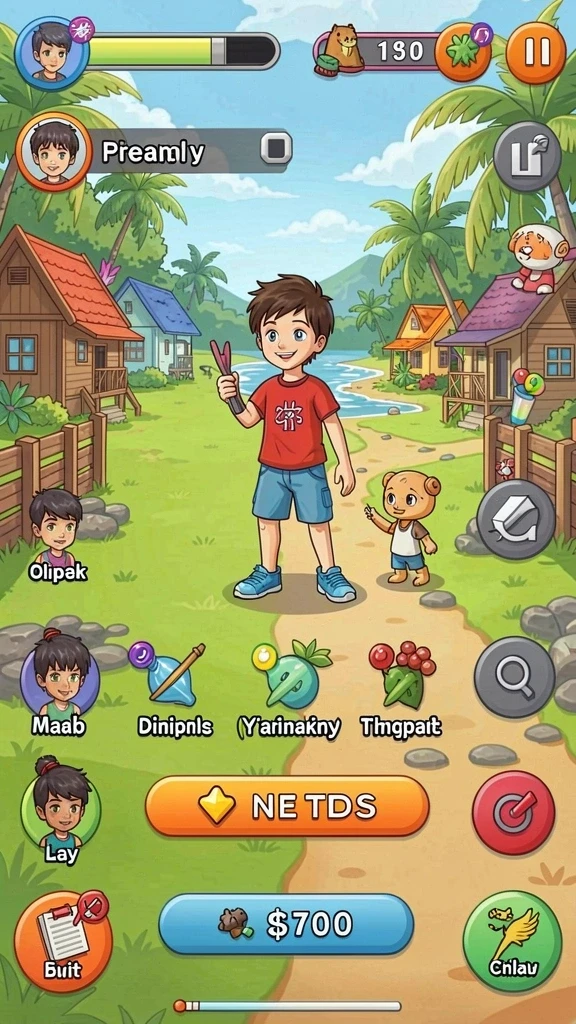Image resolution: width=576 pixels, height=1024 pixels.
Task: Tap the gray arrow button beside the fence
Action: click(x=516, y=520)
